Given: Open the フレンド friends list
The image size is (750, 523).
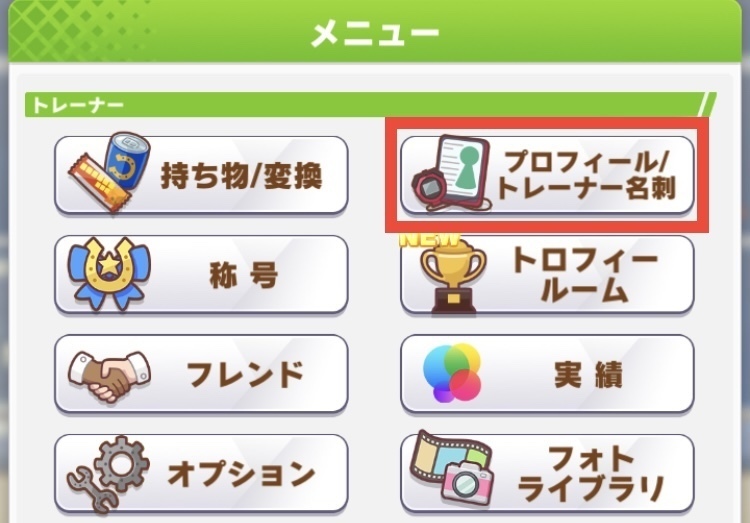Looking at the screenshot, I should pyautogui.click(x=201, y=373).
